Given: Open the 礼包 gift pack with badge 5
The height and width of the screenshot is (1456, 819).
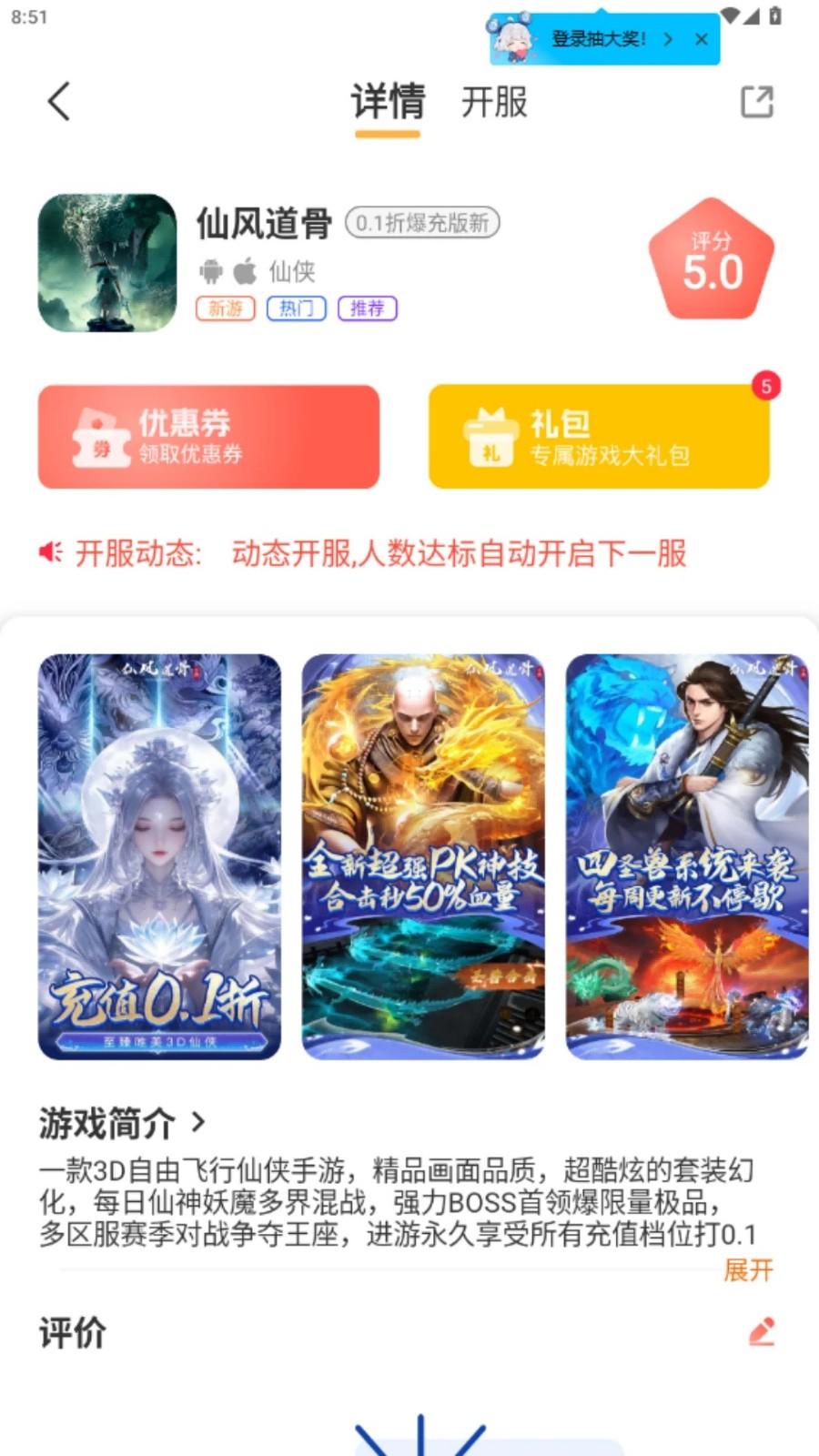Looking at the screenshot, I should click(x=601, y=437).
